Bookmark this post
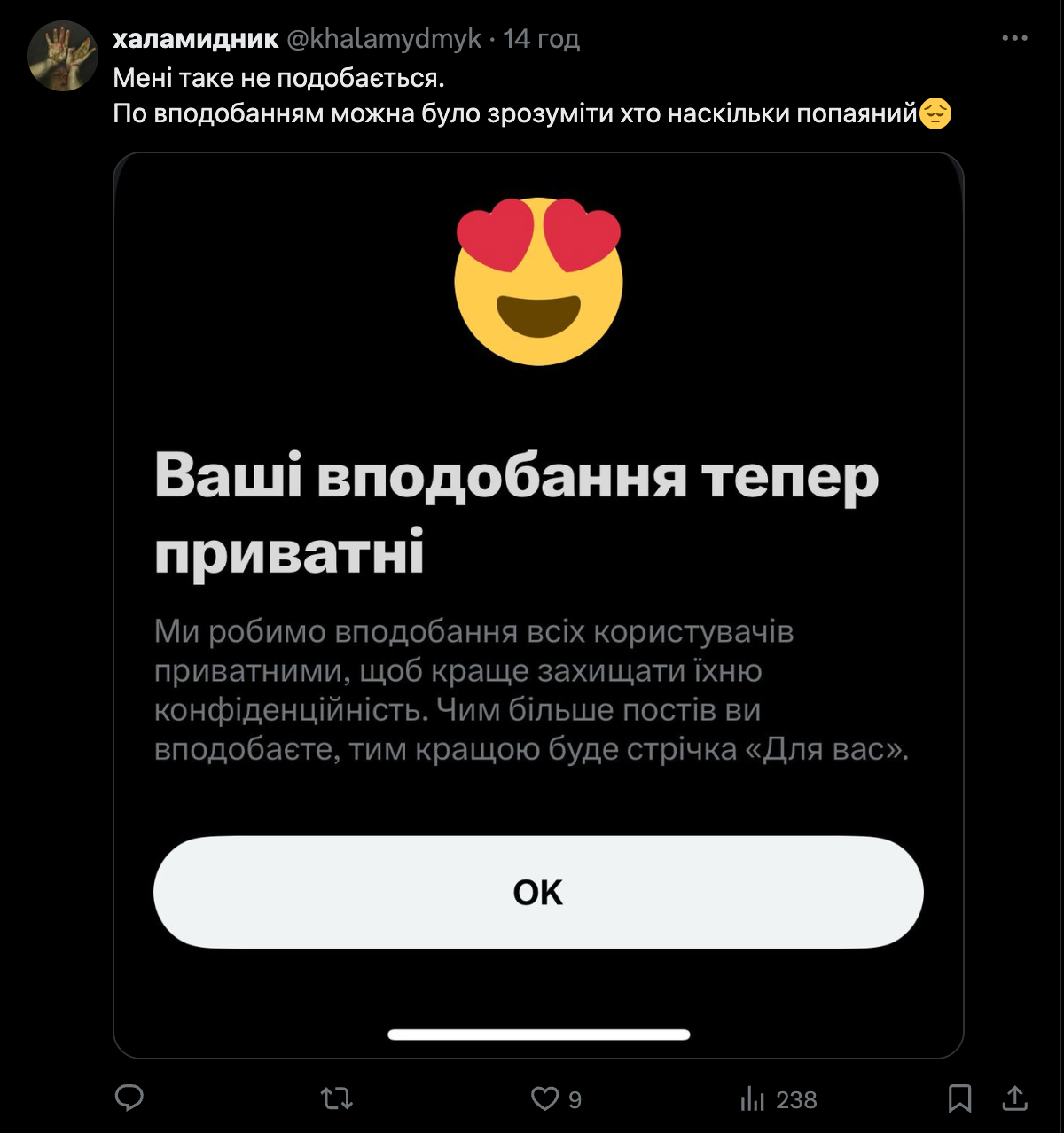1064x1133 pixels. pos(959,1099)
